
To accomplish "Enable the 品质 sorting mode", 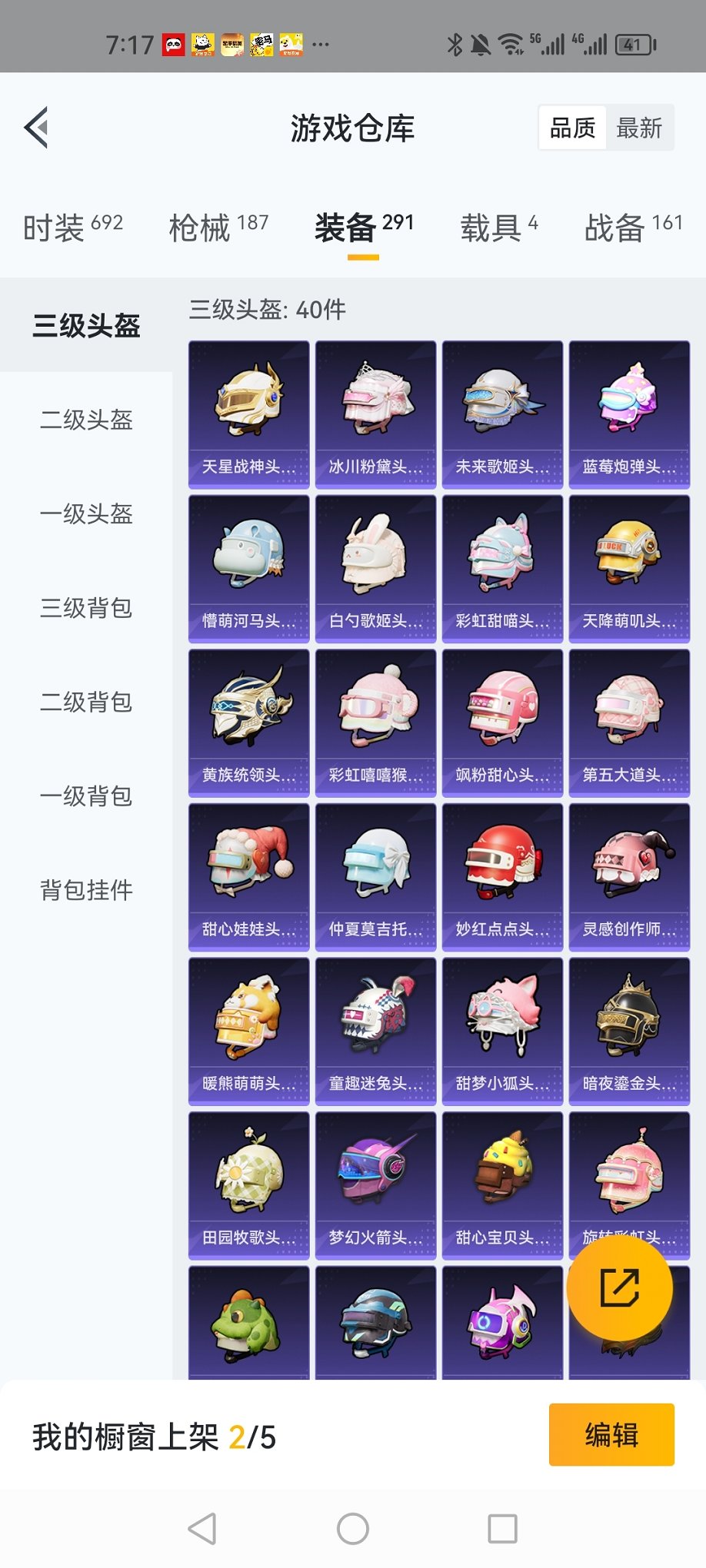I will pyautogui.click(x=571, y=128).
